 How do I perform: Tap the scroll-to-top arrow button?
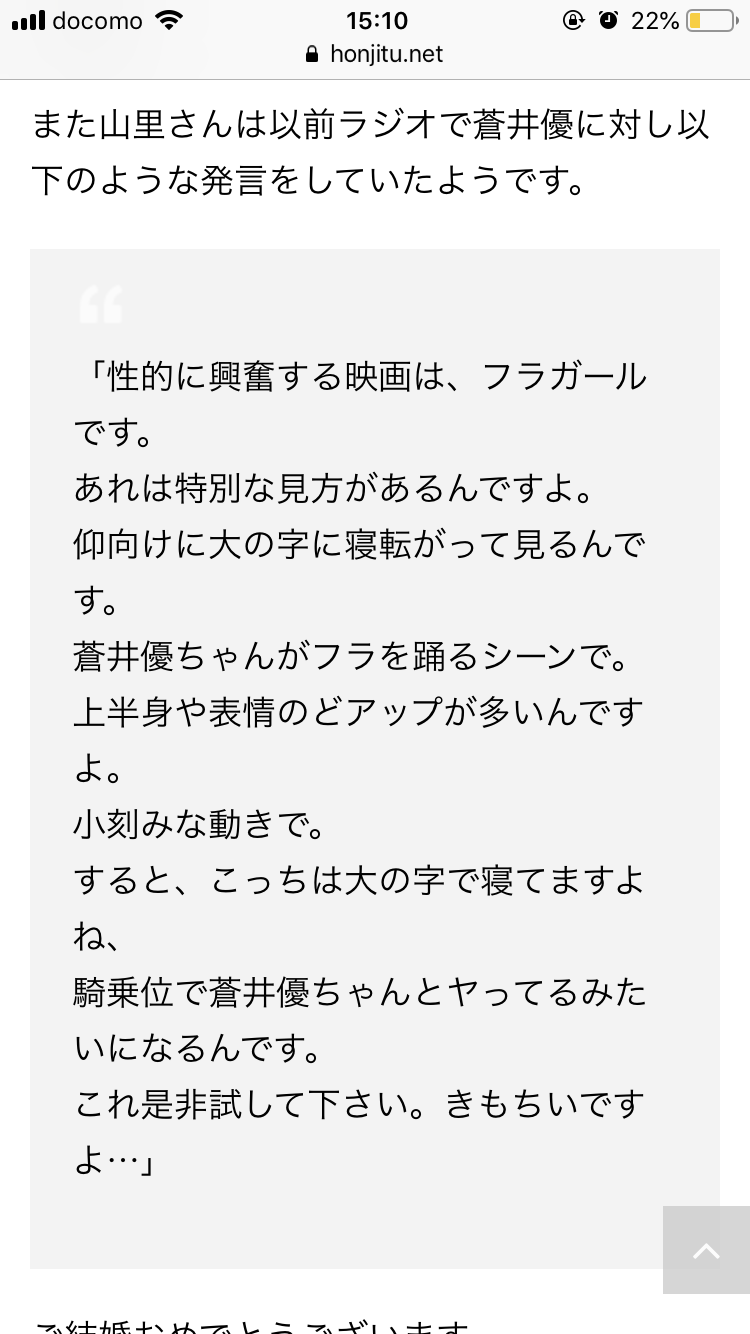[706, 1250]
